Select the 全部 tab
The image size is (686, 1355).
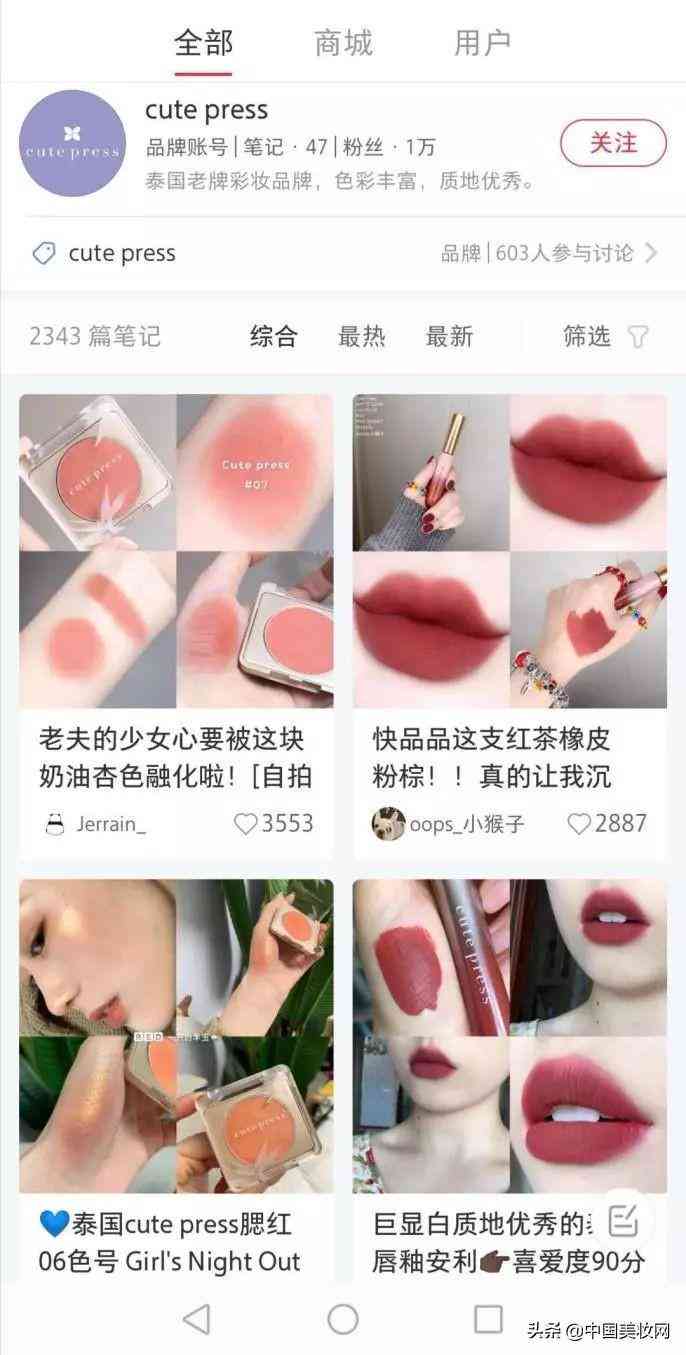coord(203,43)
